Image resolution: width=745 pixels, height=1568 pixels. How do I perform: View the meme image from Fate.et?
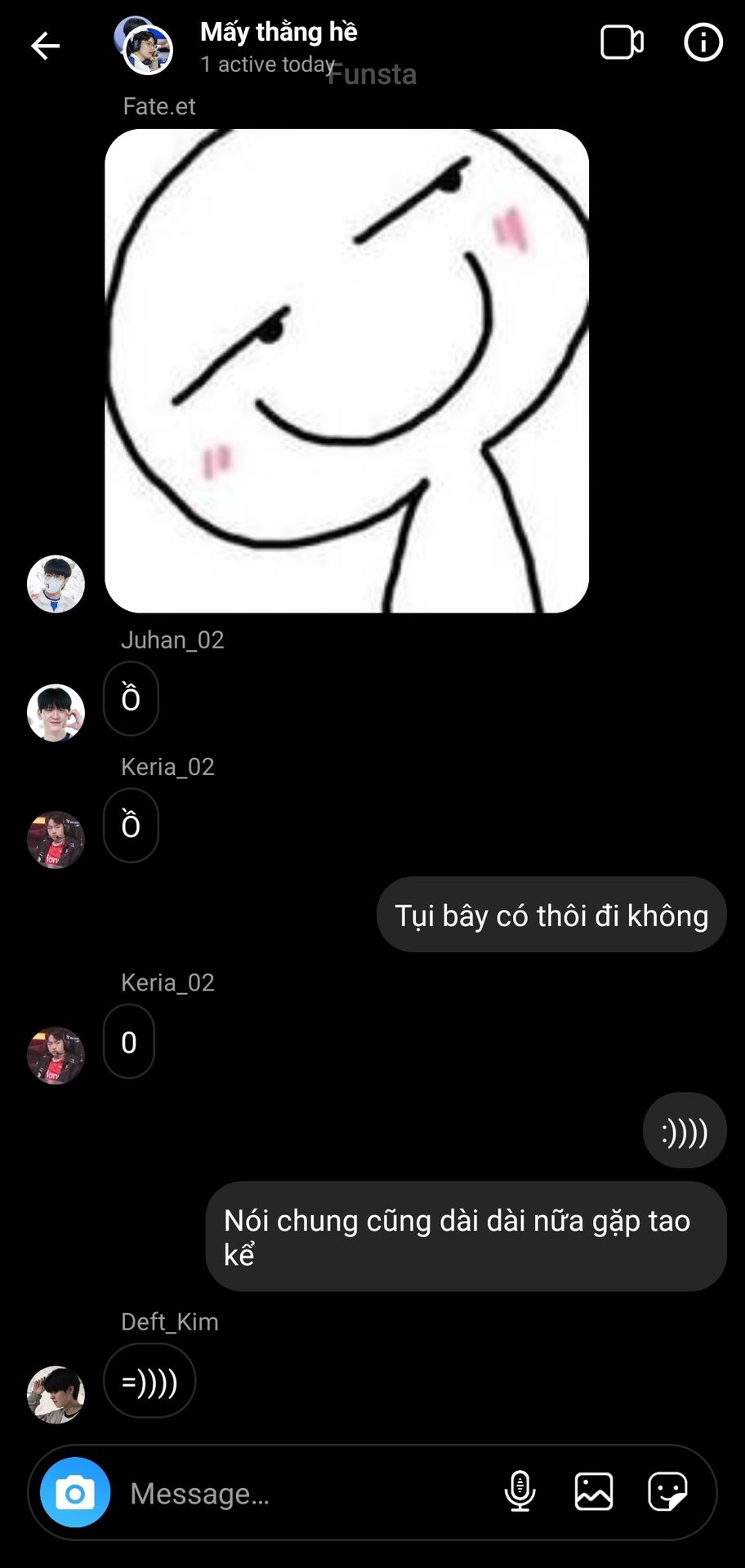tap(346, 371)
